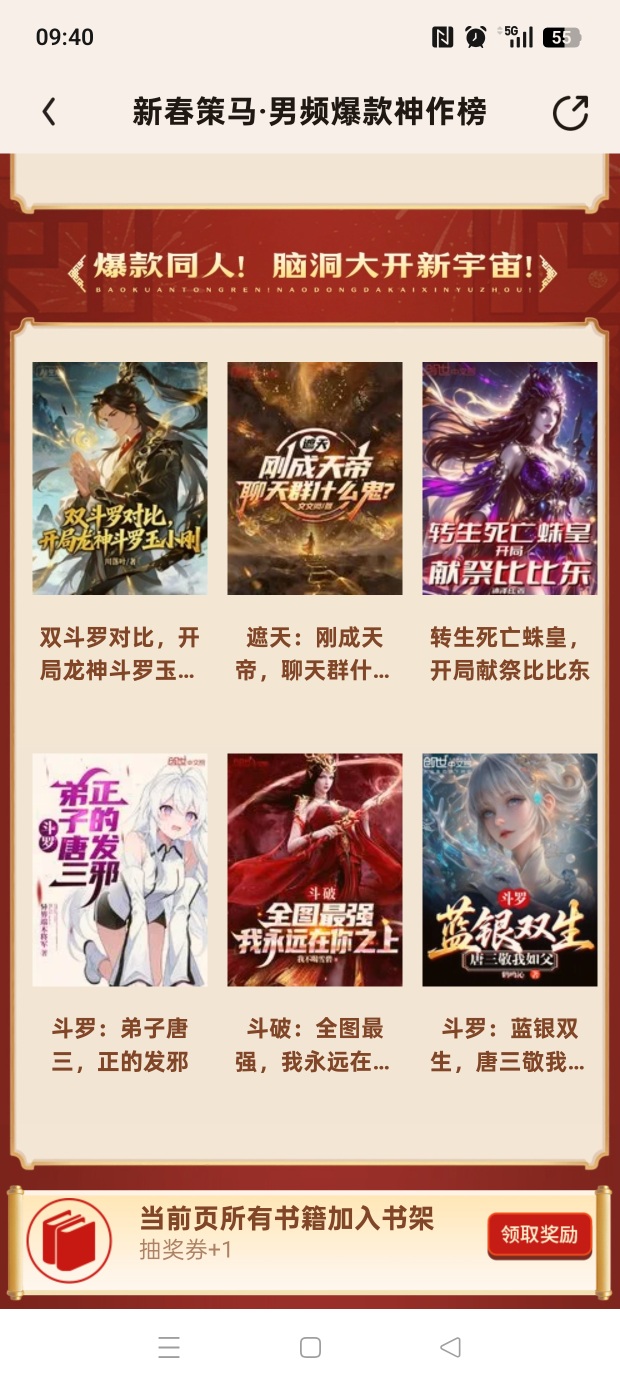Go to the system home screen

(x=310, y=1347)
